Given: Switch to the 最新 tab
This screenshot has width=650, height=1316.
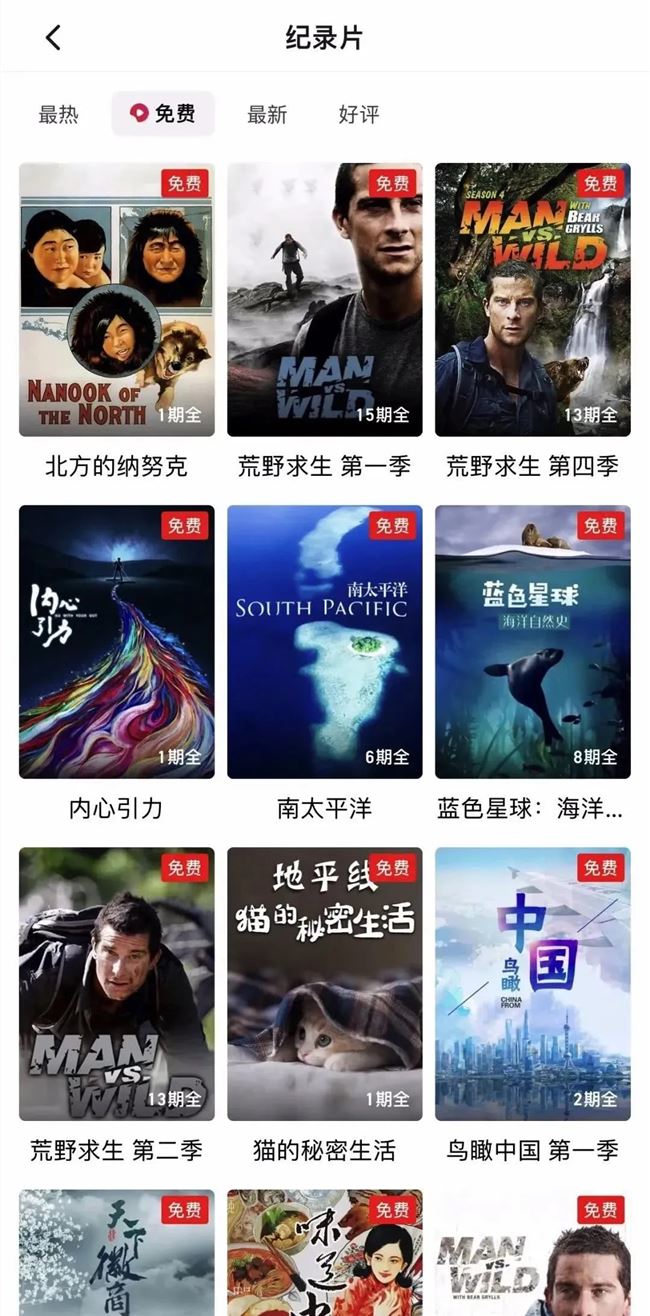Looking at the screenshot, I should click(267, 114).
